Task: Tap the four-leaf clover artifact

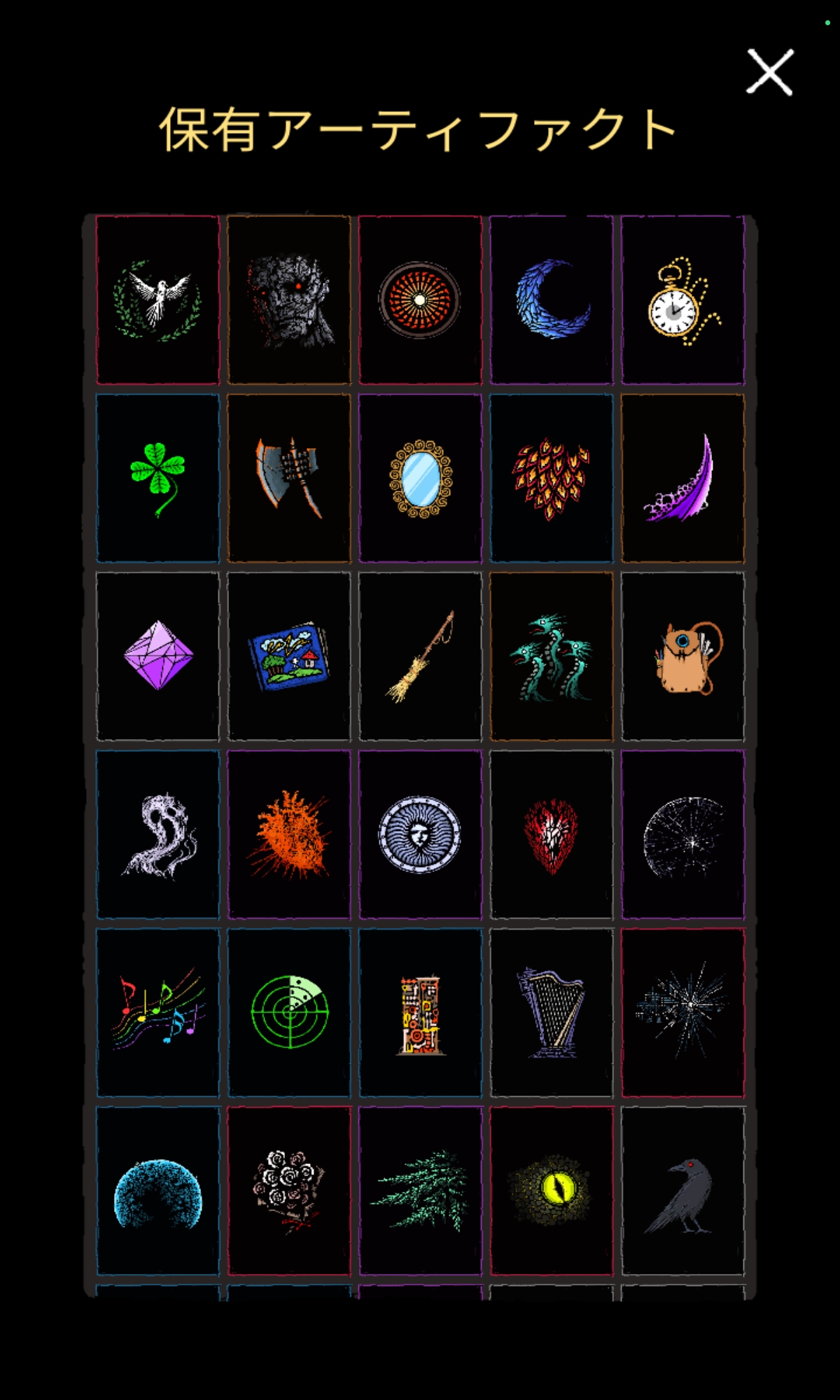Action: tap(157, 478)
